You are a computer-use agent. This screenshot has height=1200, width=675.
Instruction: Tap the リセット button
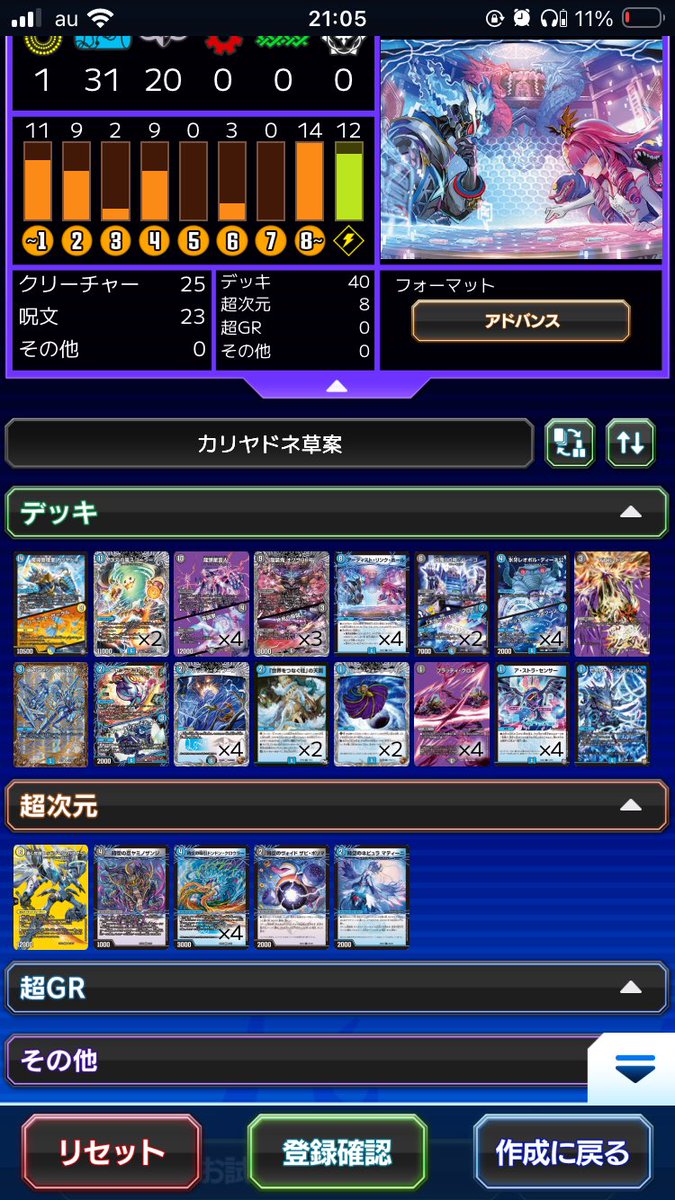click(x=111, y=1151)
